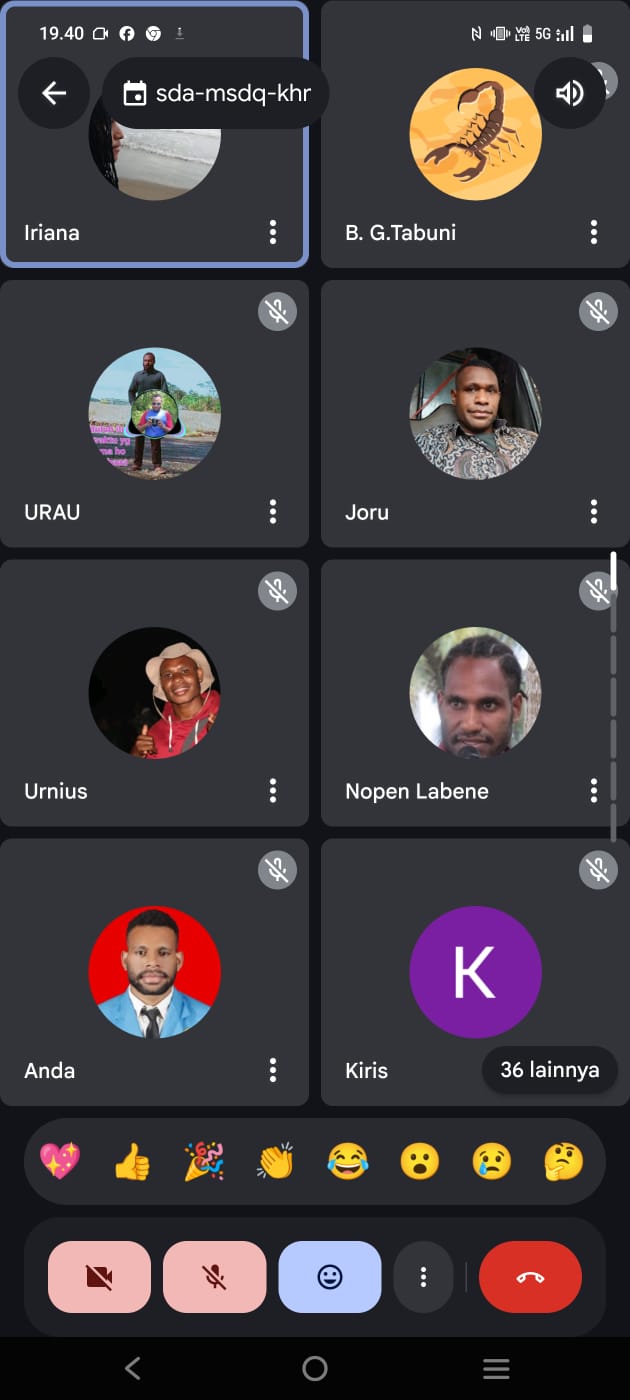The height and width of the screenshot is (1400, 630).
Task: Turn on the camera
Action: click(99, 1277)
